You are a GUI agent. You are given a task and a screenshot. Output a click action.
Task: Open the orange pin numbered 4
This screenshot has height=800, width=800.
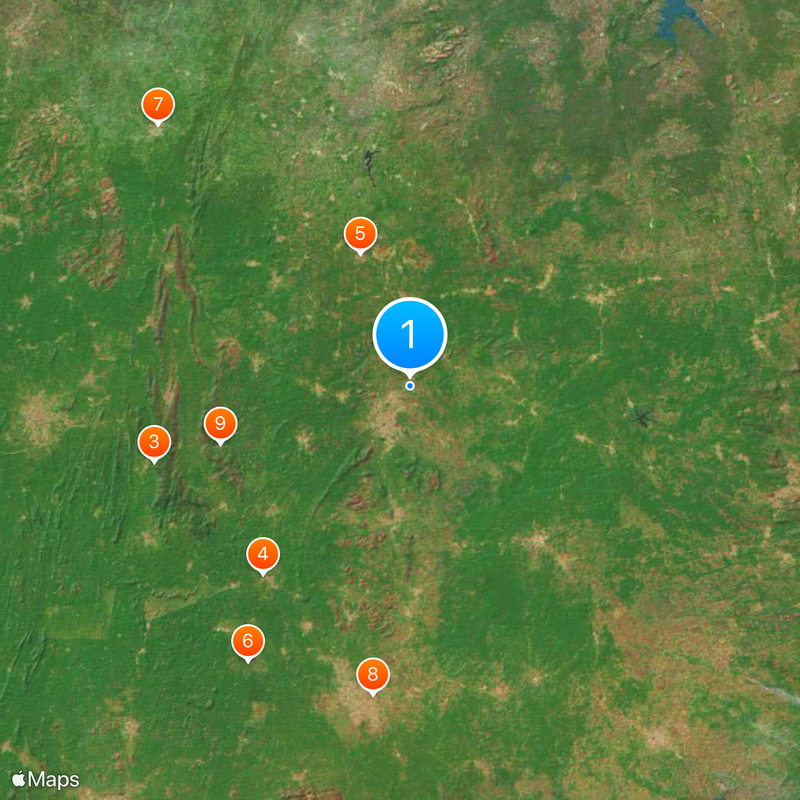[263, 554]
